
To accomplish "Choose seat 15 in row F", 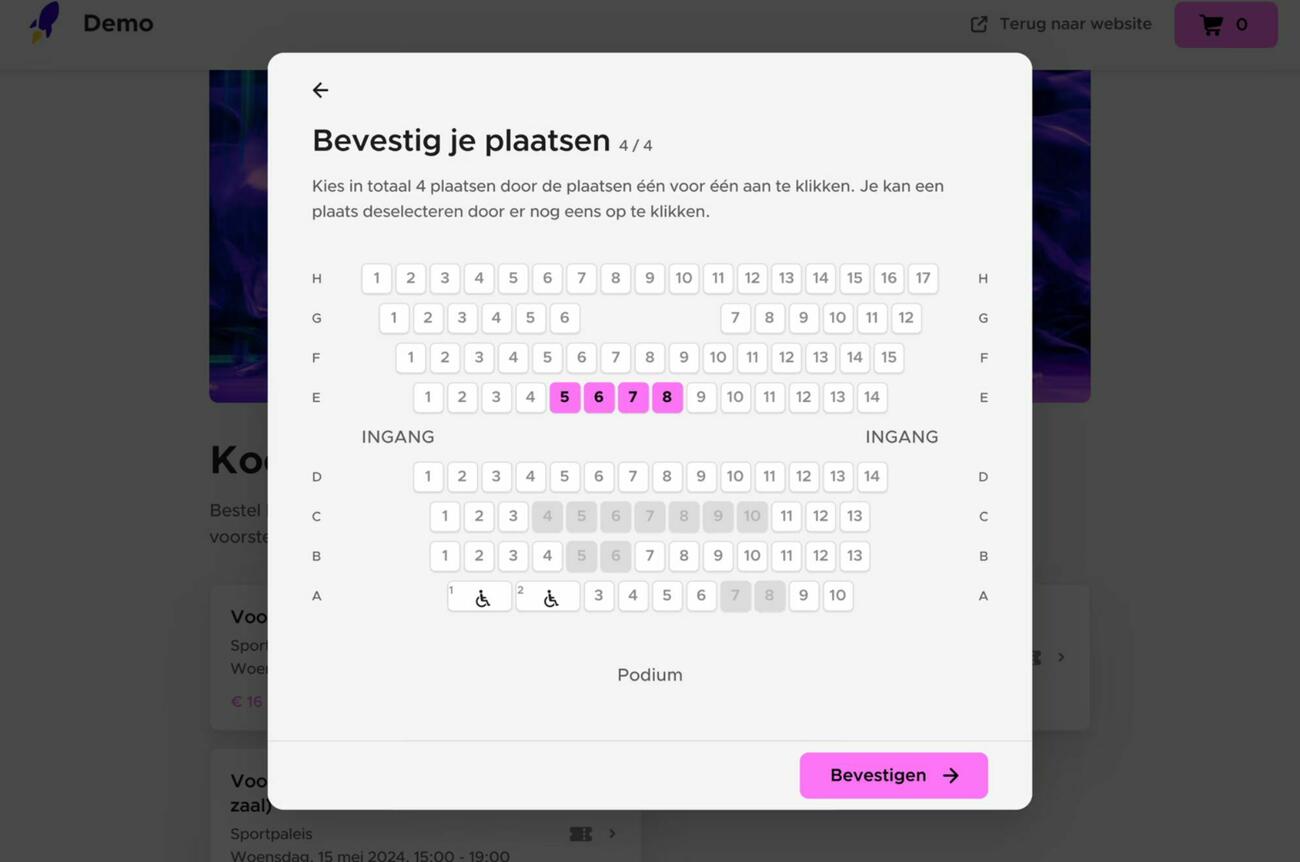I will point(888,357).
